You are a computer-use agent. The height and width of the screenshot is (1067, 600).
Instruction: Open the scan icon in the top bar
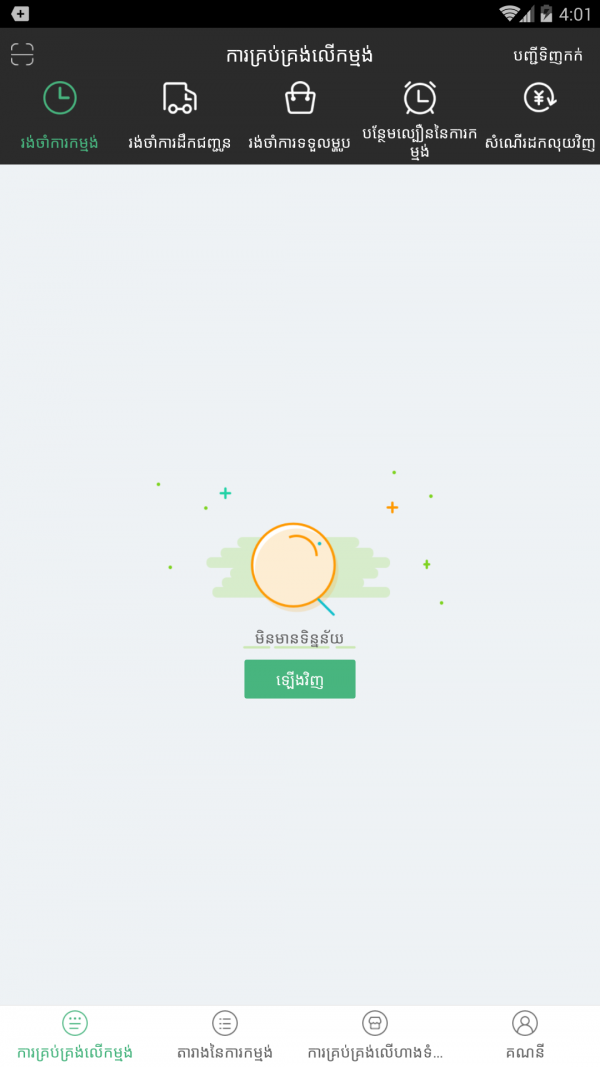22,55
